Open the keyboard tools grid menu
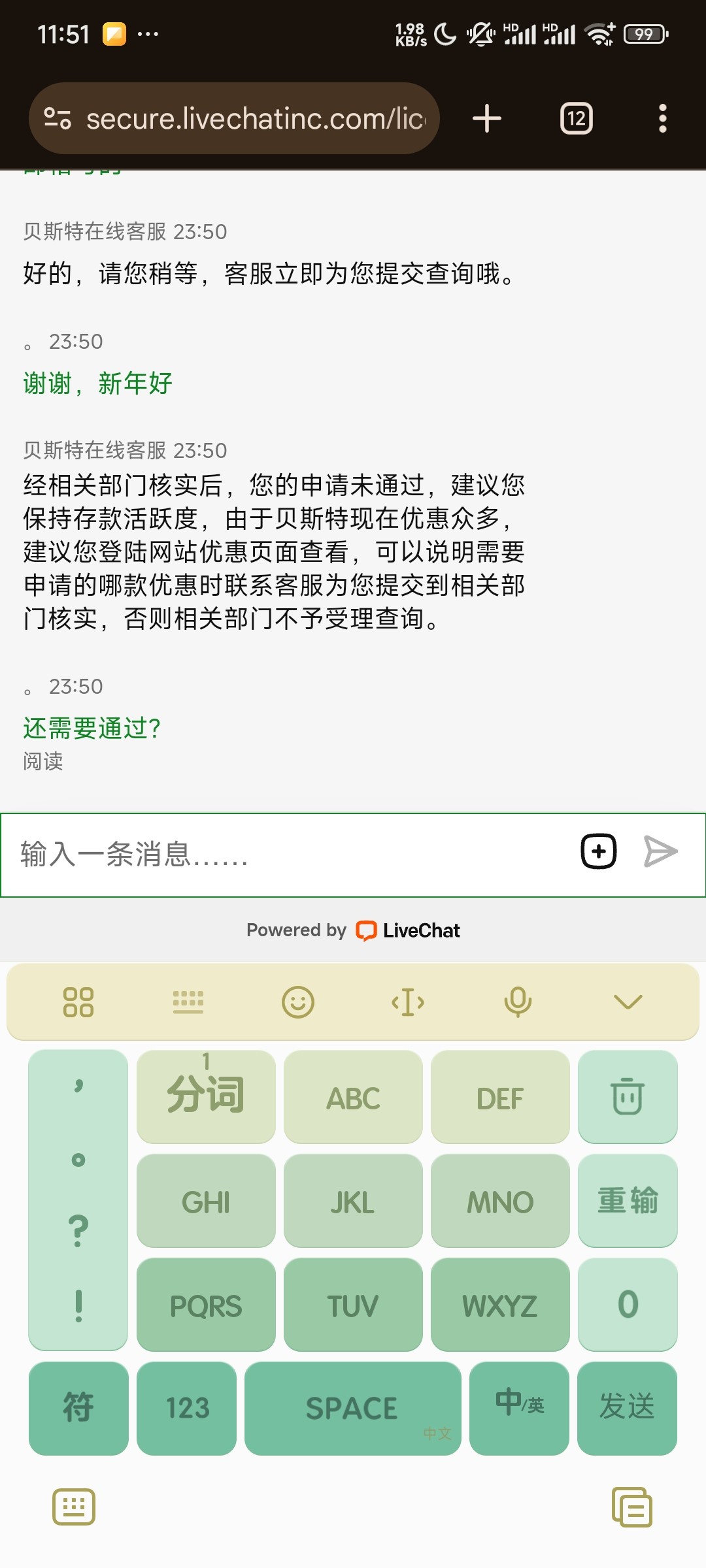Screen dimensions: 706x1568 [x=78, y=1002]
